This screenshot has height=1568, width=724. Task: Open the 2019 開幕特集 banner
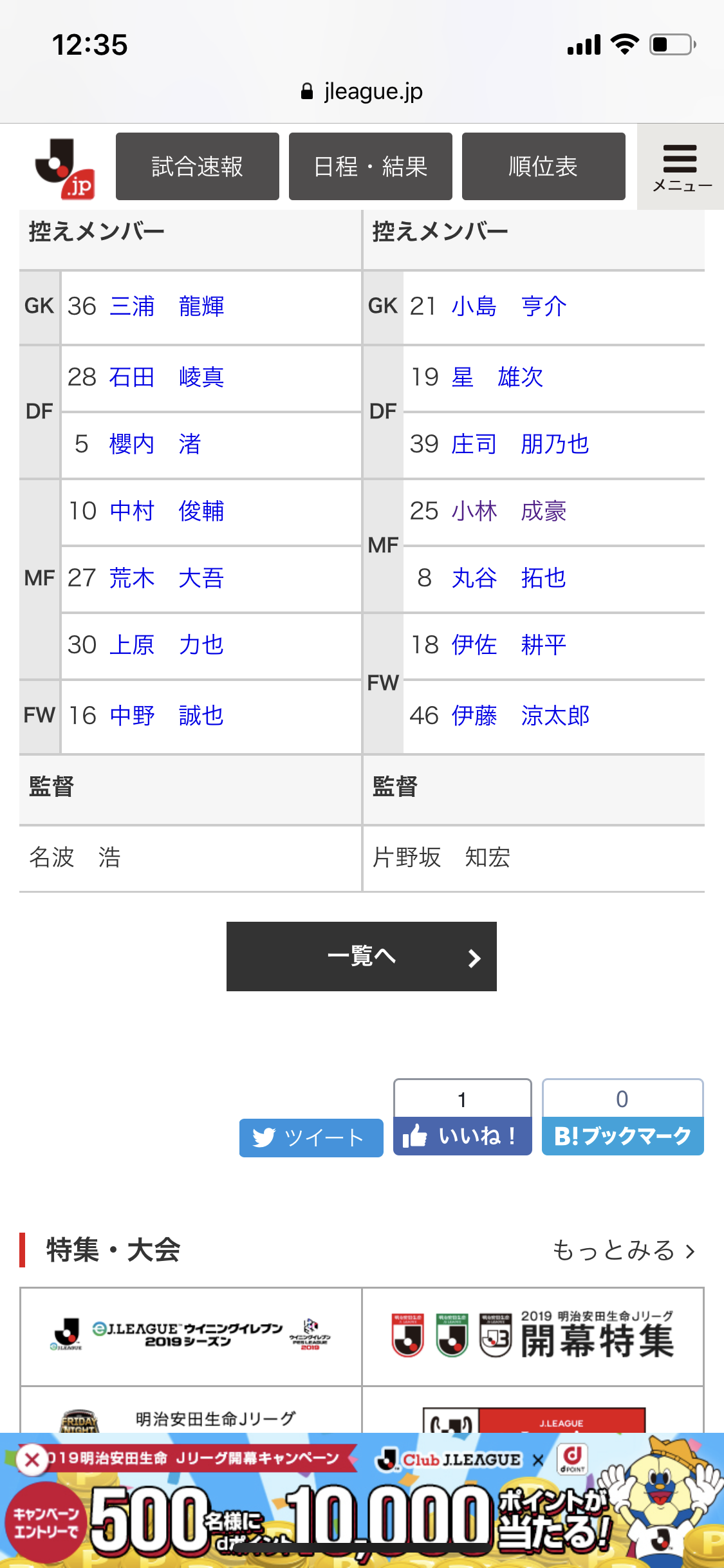tap(533, 1336)
